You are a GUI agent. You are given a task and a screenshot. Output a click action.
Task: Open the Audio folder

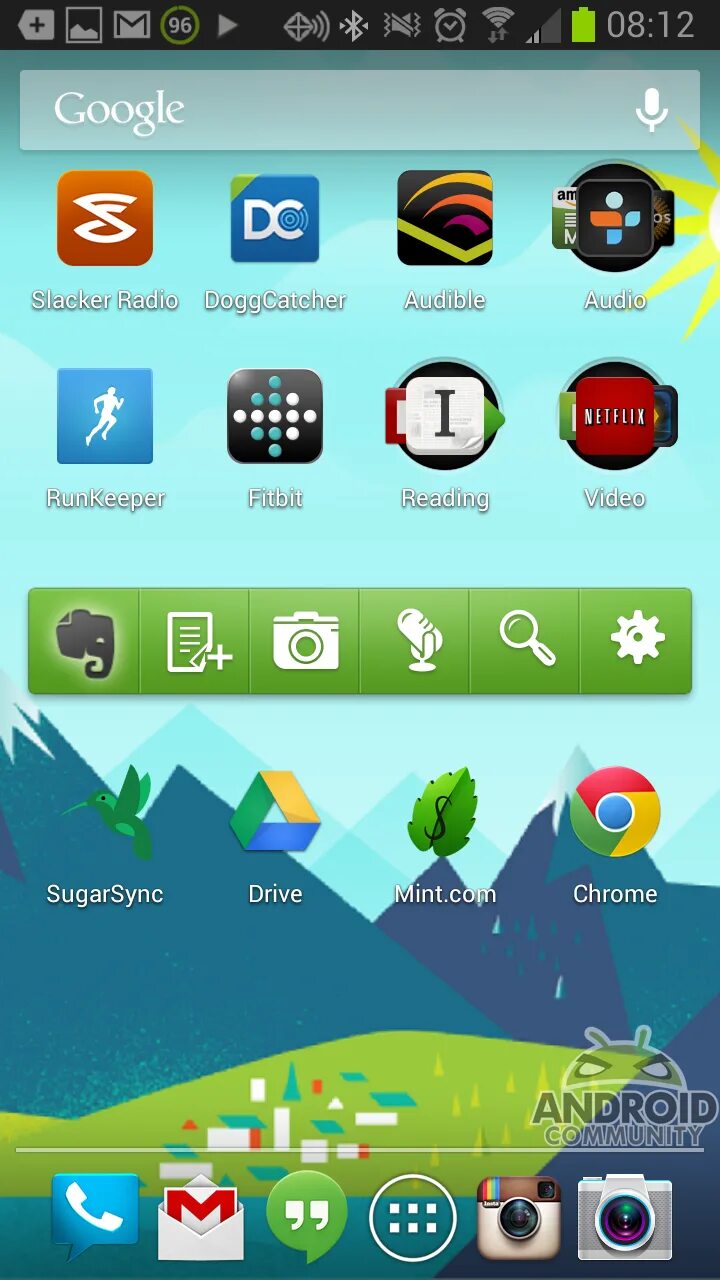[x=614, y=219]
